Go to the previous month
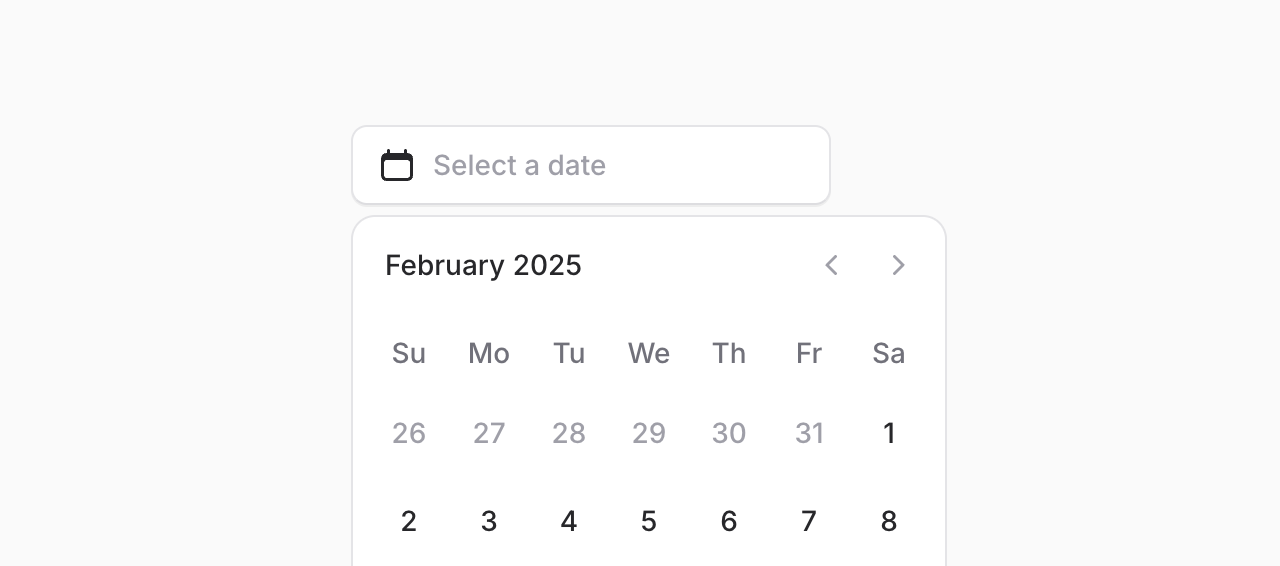The height and width of the screenshot is (566, 1280). click(x=831, y=265)
